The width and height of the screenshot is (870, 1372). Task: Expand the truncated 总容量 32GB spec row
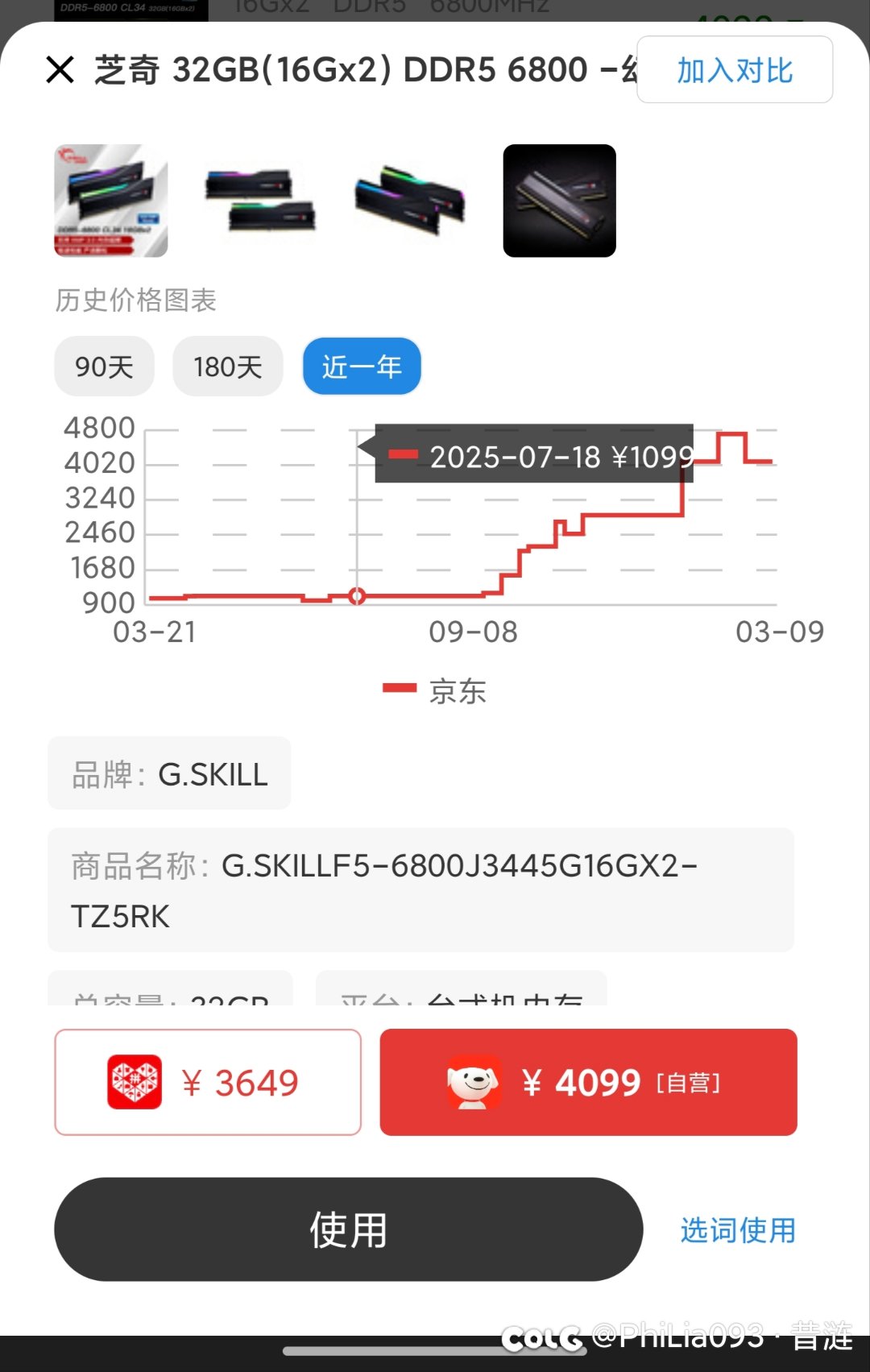click(x=169, y=997)
